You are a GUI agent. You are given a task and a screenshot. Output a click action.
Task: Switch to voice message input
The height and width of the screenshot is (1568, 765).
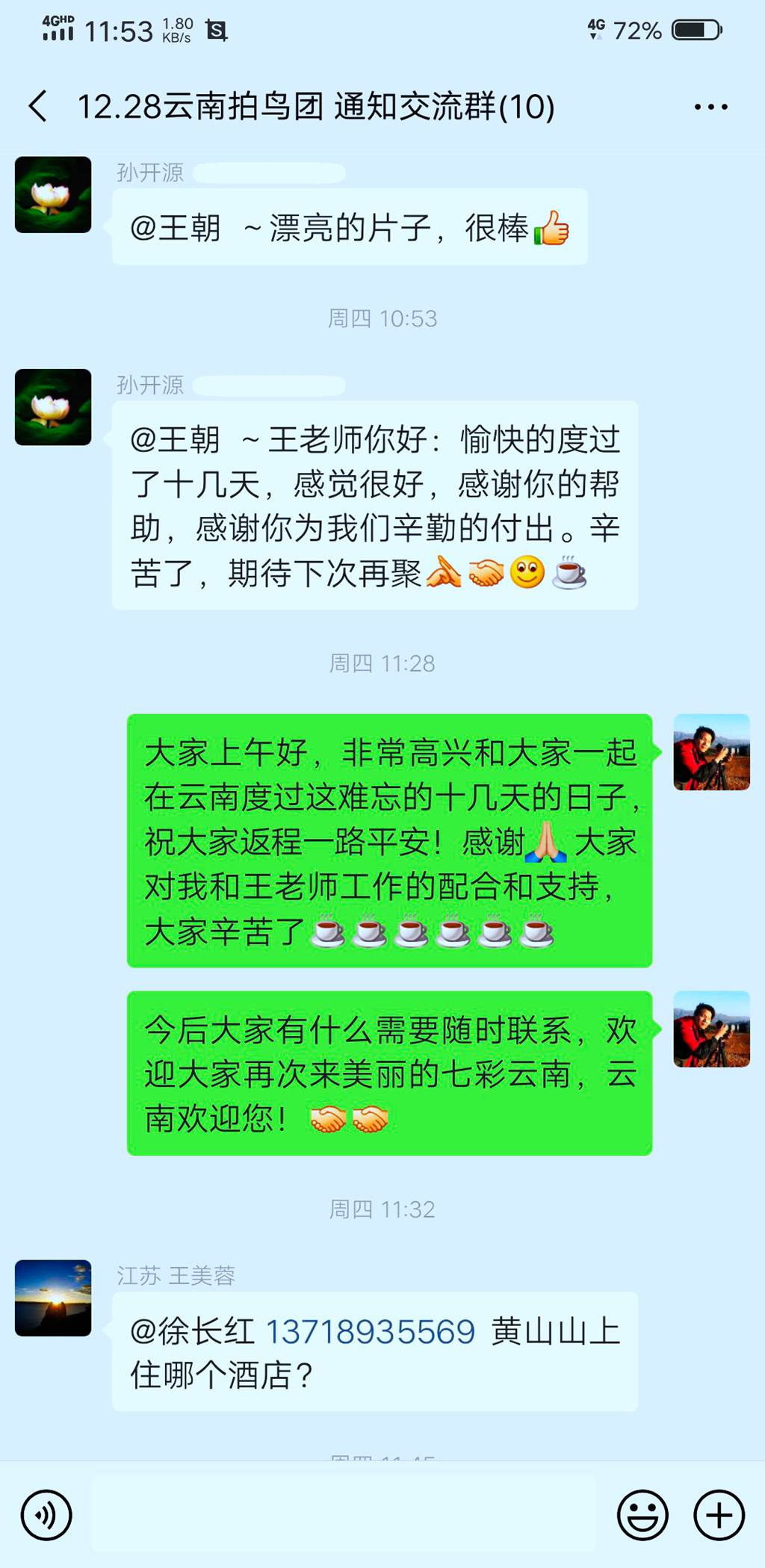tap(46, 1515)
